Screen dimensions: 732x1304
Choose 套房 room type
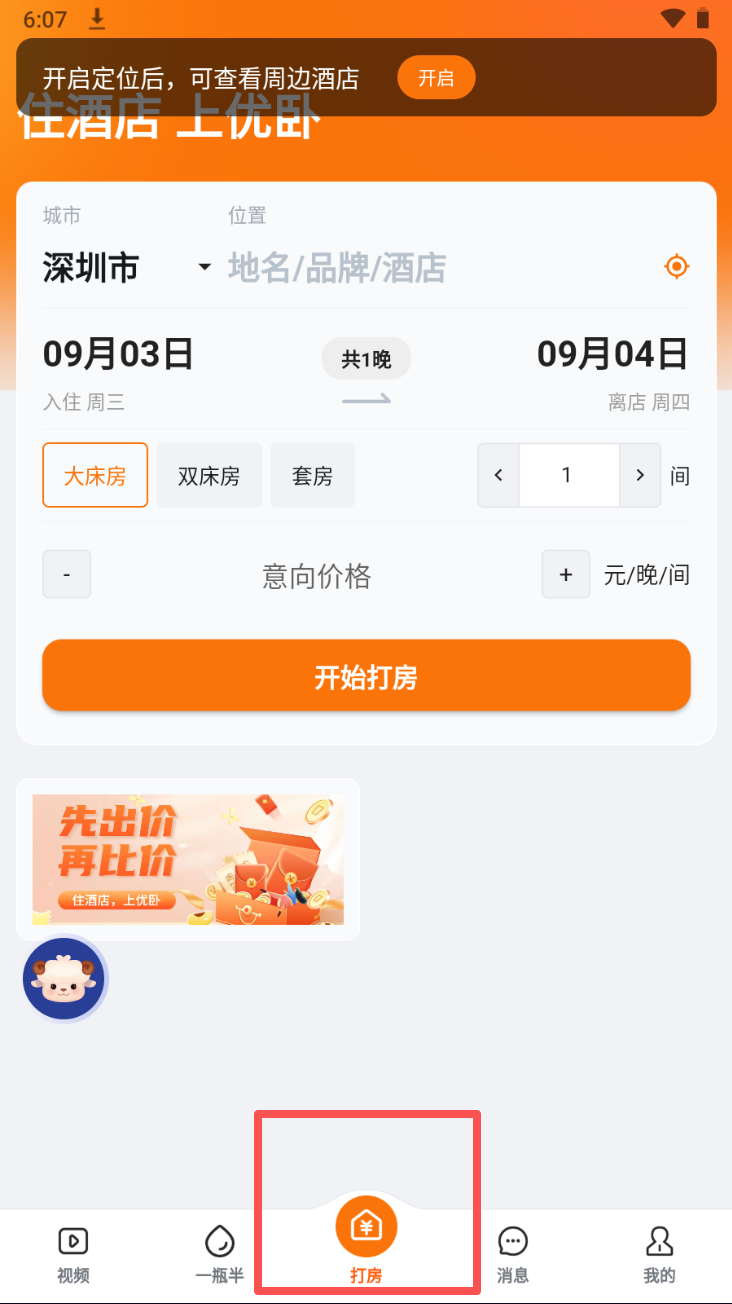click(x=312, y=476)
